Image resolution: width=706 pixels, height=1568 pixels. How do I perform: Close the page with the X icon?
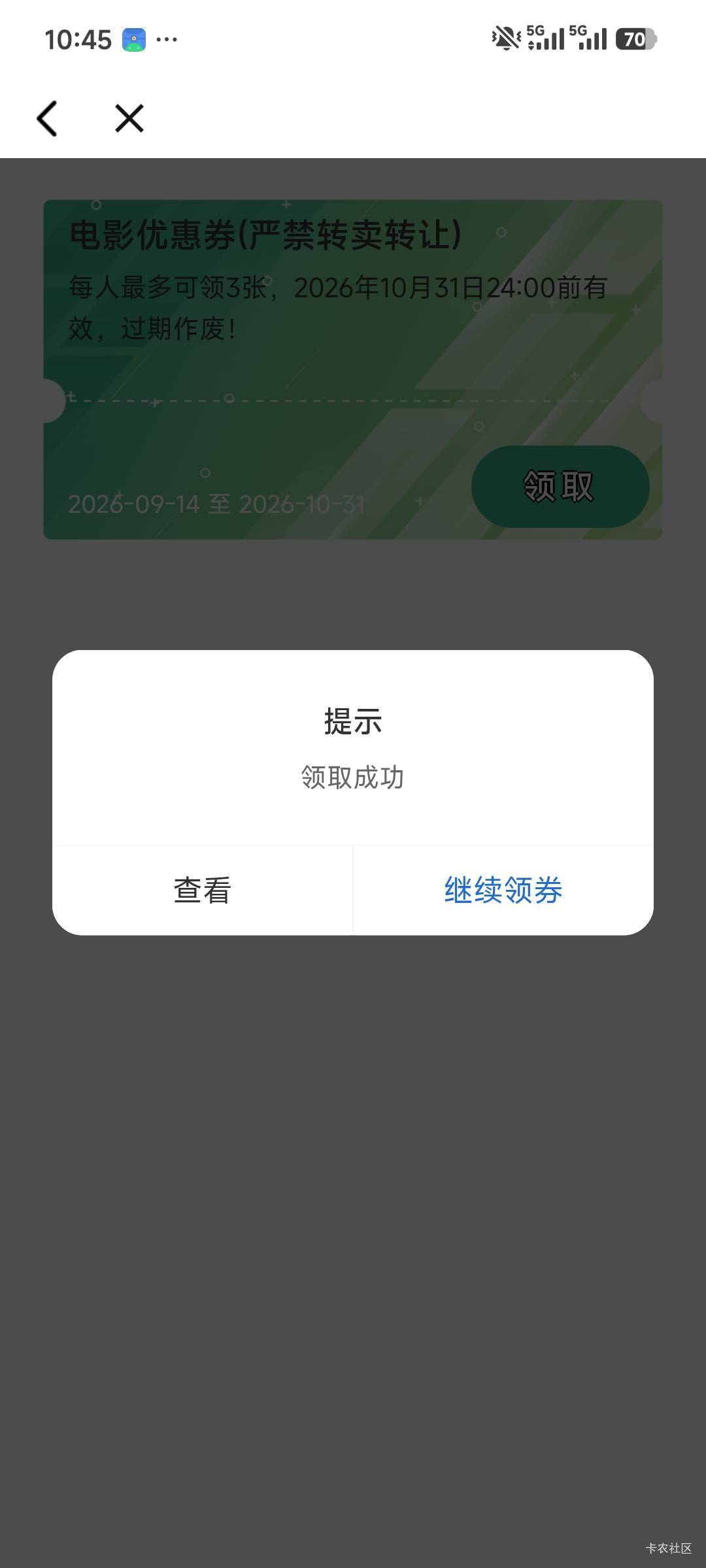click(x=129, y=118)
